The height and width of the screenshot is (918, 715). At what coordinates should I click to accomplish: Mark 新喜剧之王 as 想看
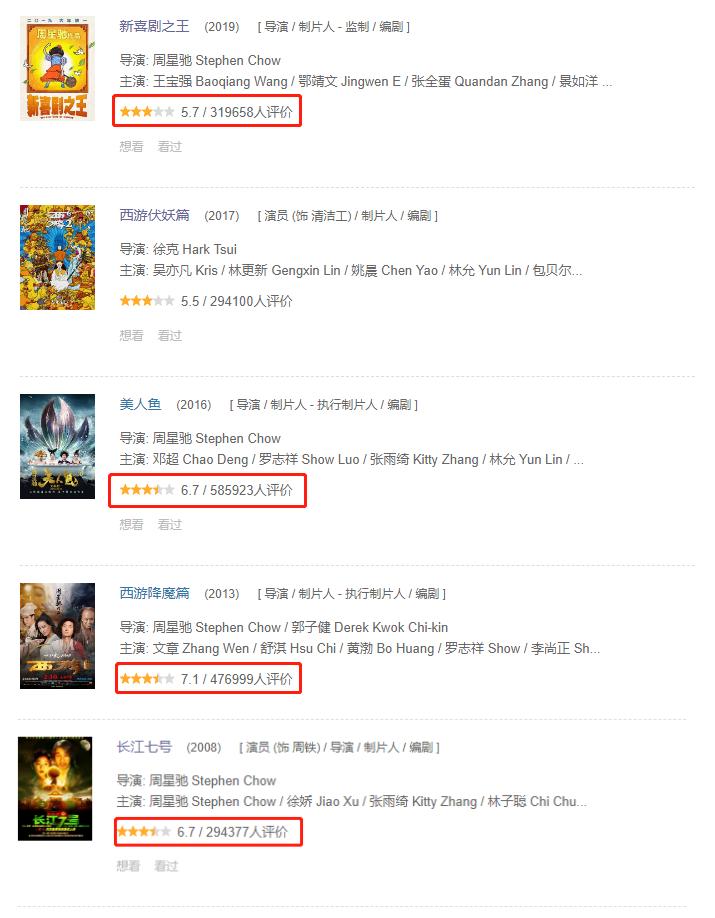pos(131,146)
